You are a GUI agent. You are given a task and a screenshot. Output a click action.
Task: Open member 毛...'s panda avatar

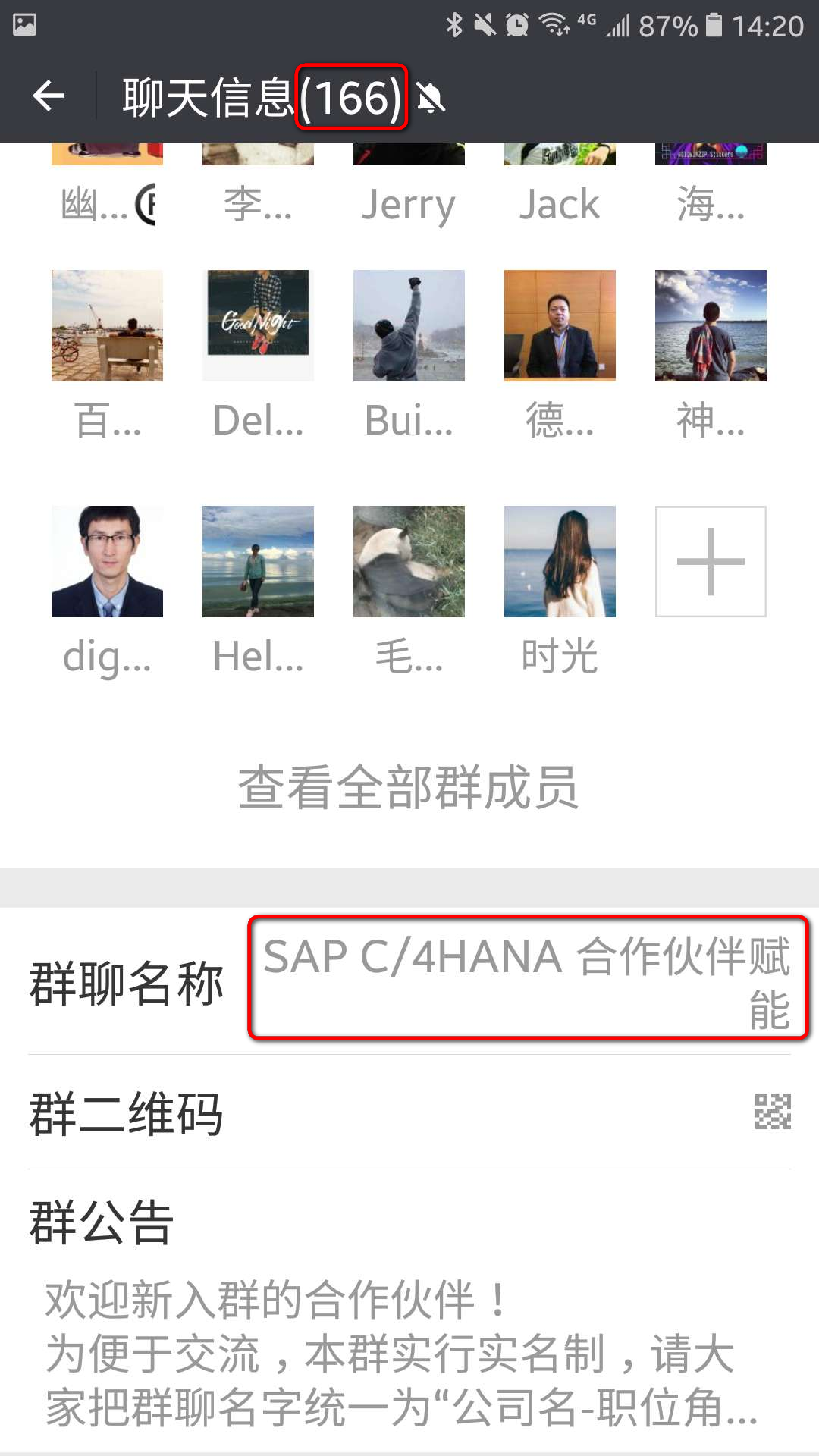click(x=409, y=562)
